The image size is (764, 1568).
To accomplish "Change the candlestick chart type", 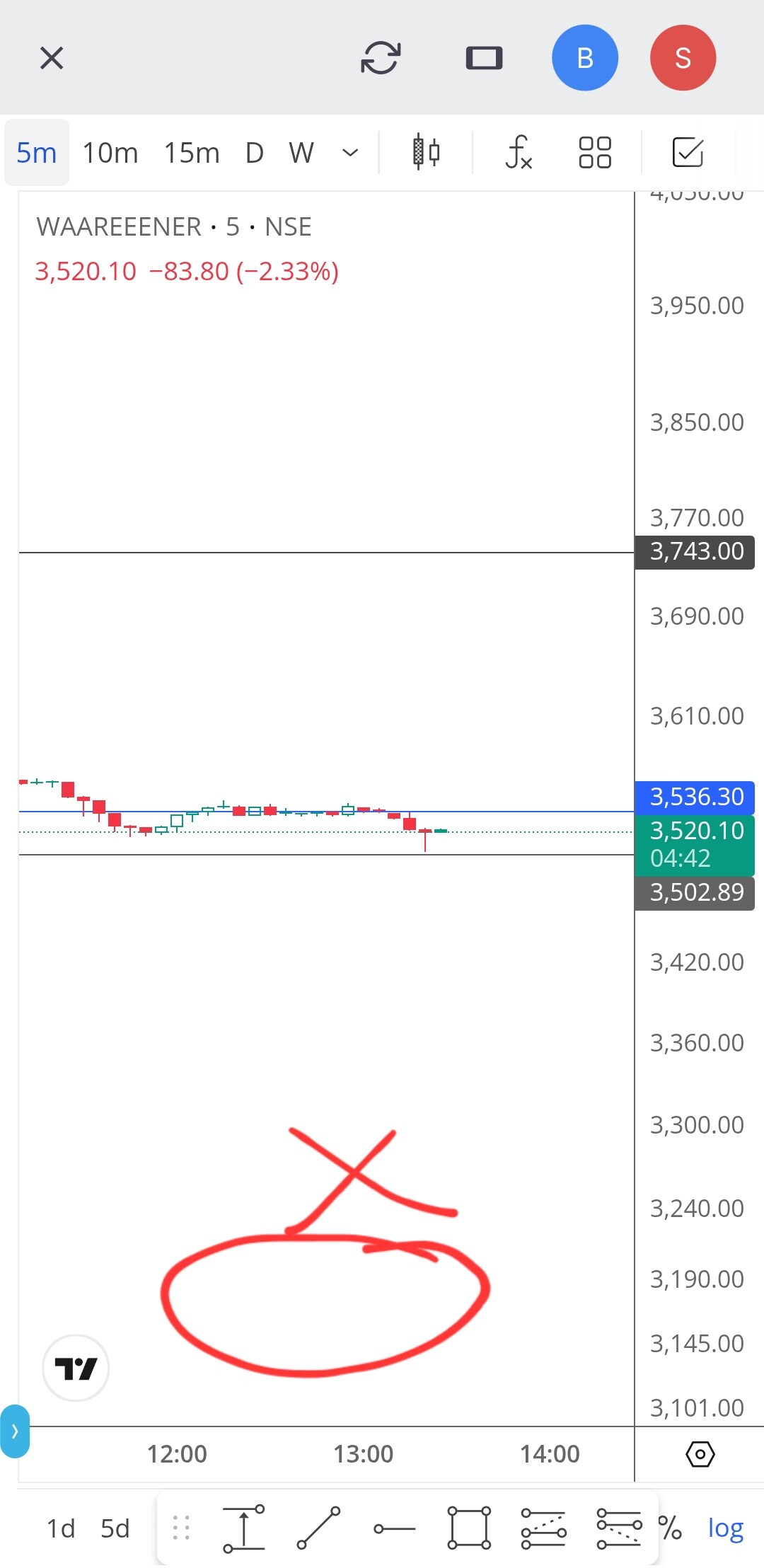I will point(426,152).
